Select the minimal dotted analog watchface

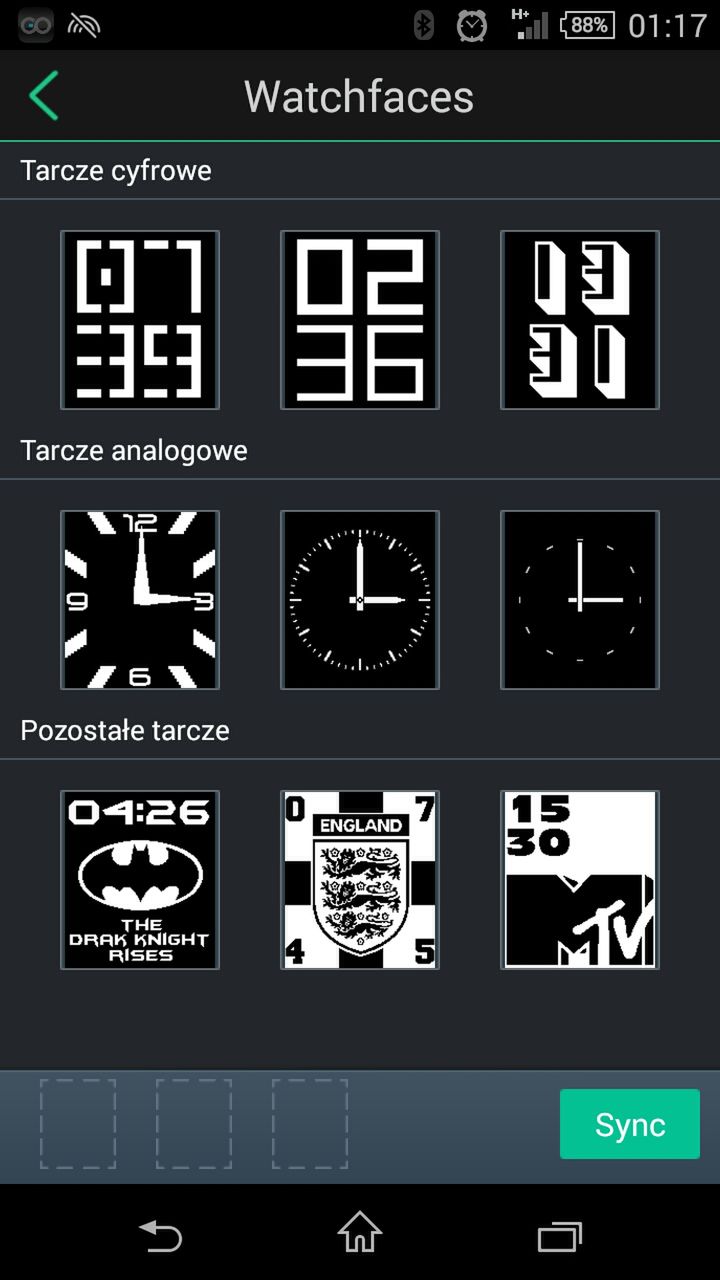(x=579, y=600)
